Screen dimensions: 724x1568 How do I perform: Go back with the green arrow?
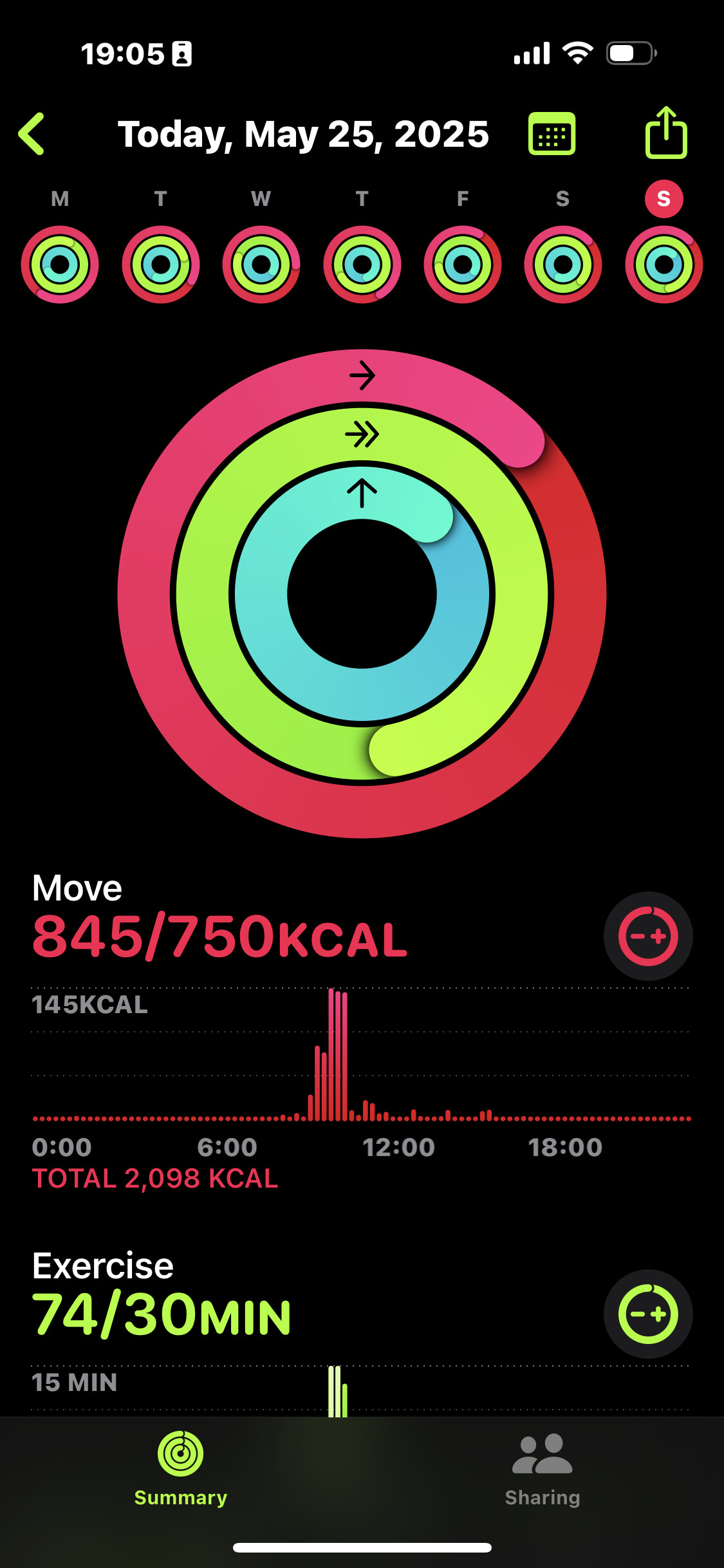coord(32,134)
